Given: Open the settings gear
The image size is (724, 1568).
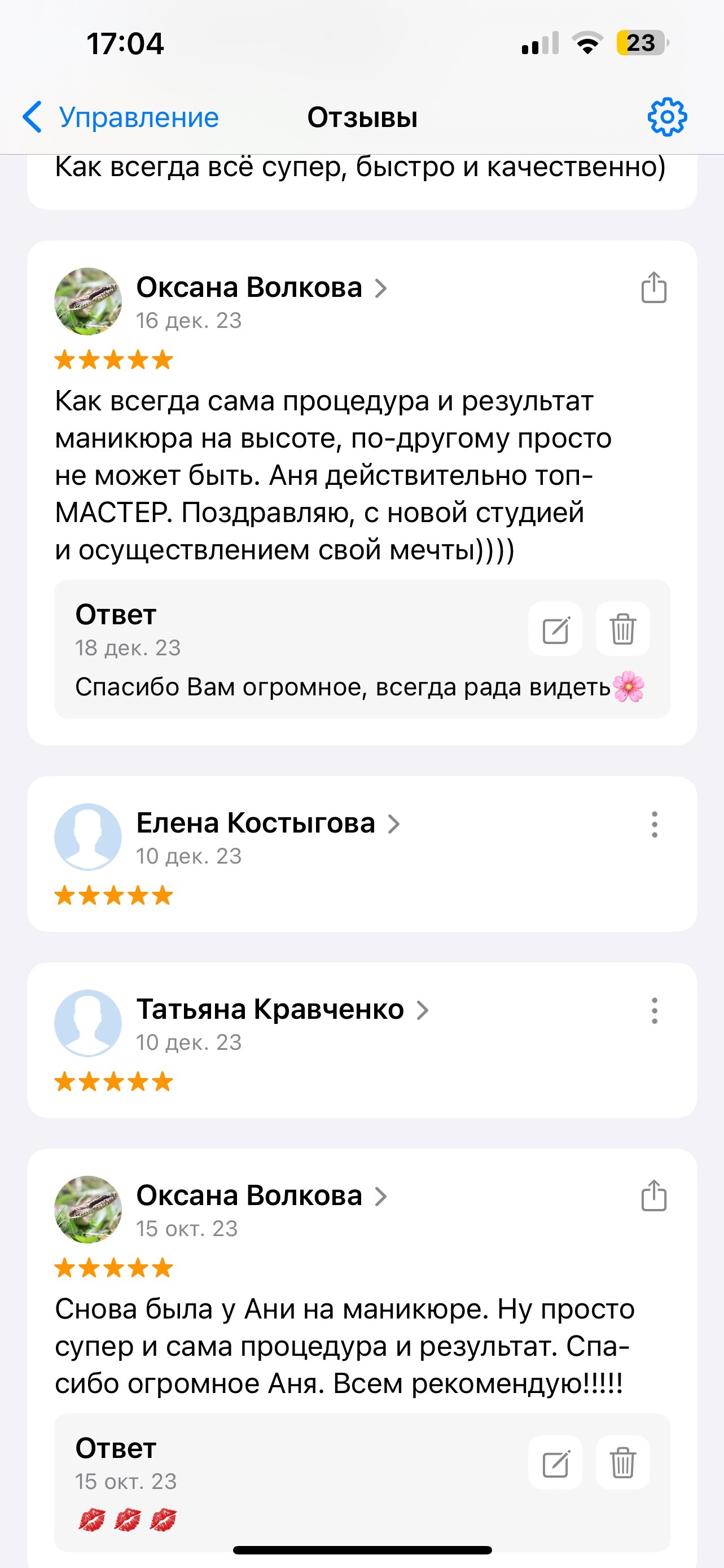Looking at the screenshot, I should pyautogui.click(x=667, y=116).
